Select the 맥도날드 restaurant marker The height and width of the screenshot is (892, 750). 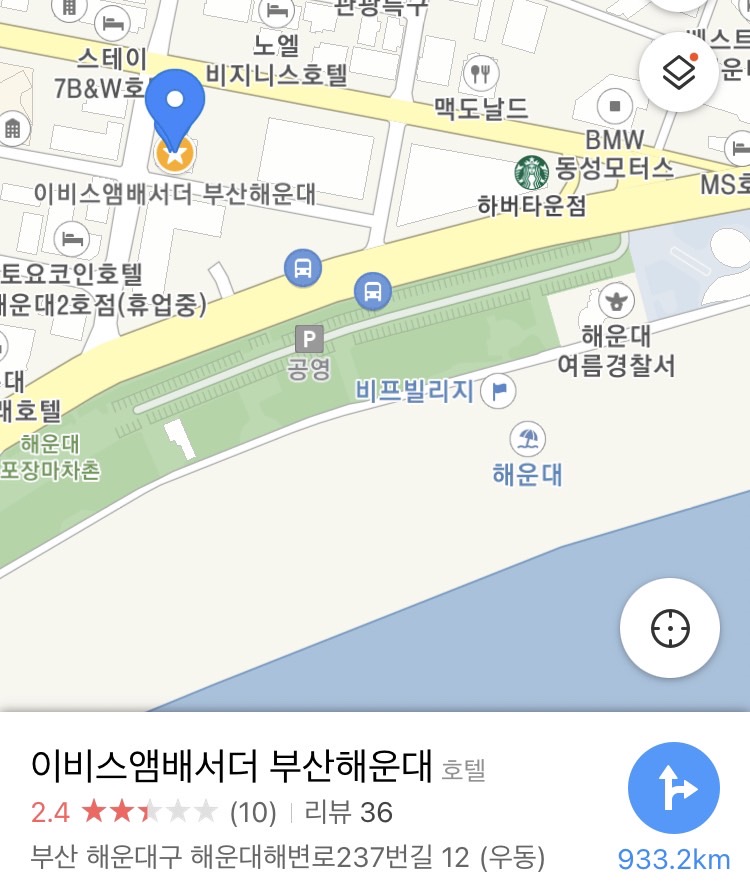tap(481, 73)
